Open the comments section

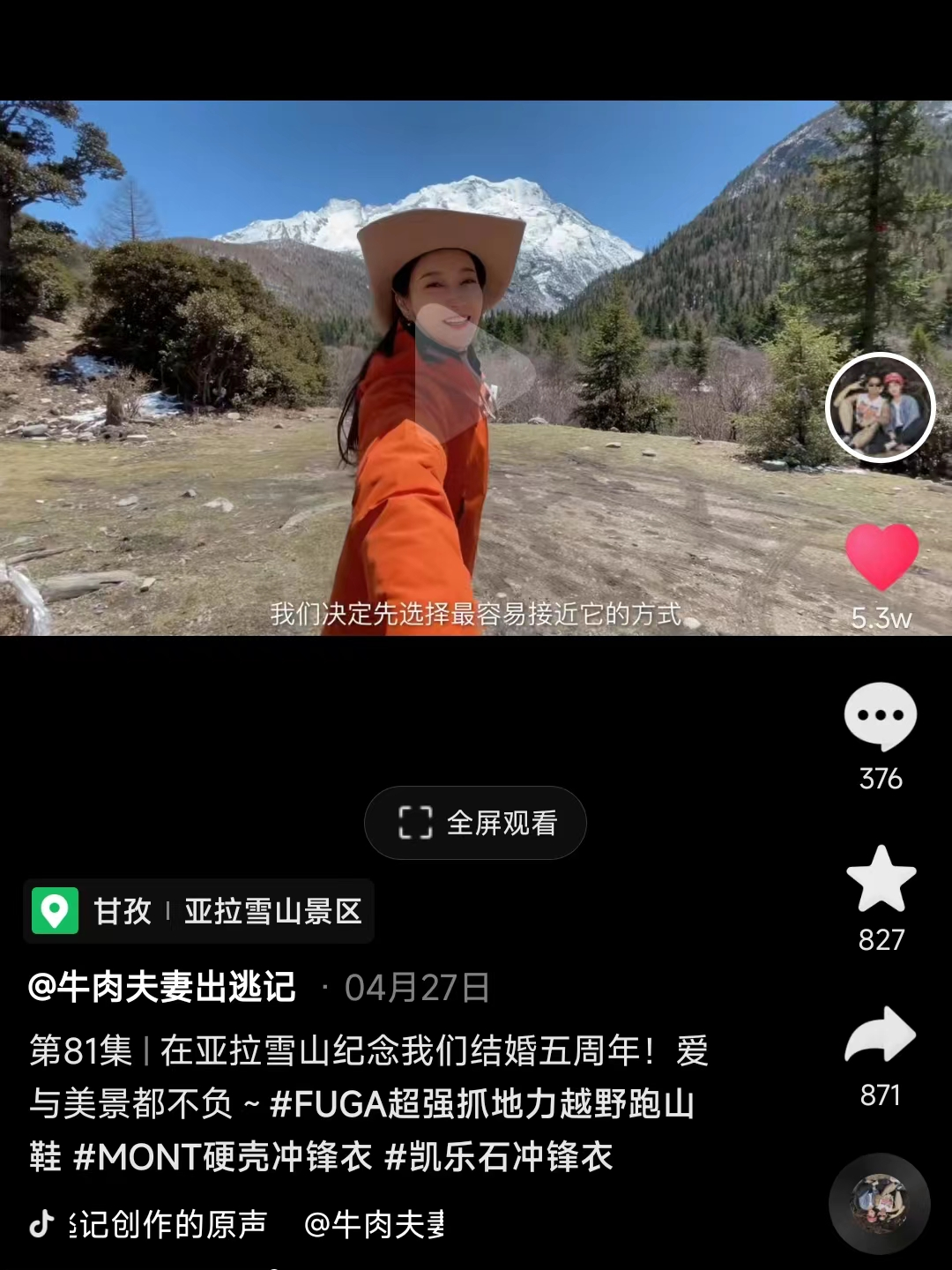pyautogui.click(x=881, y=716)
